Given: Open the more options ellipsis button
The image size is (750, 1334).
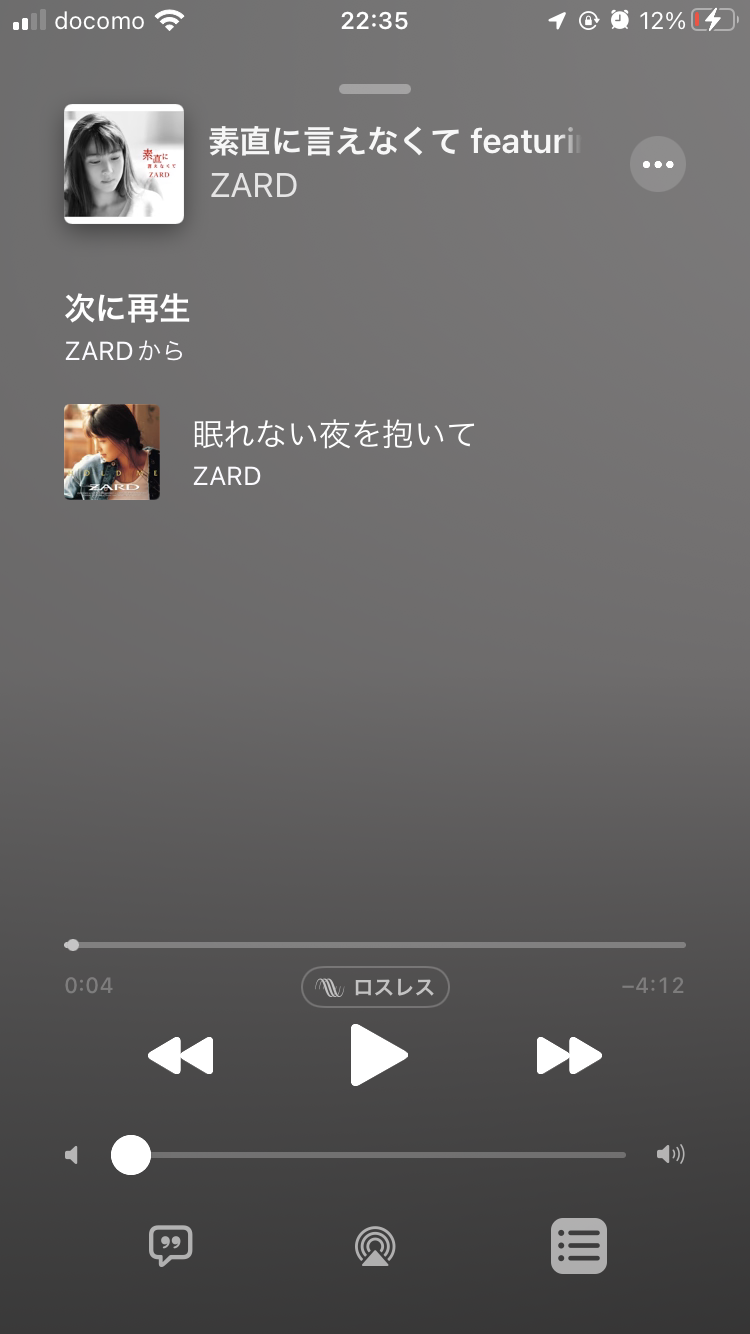Looking at the screenshot, I should pyautogui.click(x=657, y=164).
